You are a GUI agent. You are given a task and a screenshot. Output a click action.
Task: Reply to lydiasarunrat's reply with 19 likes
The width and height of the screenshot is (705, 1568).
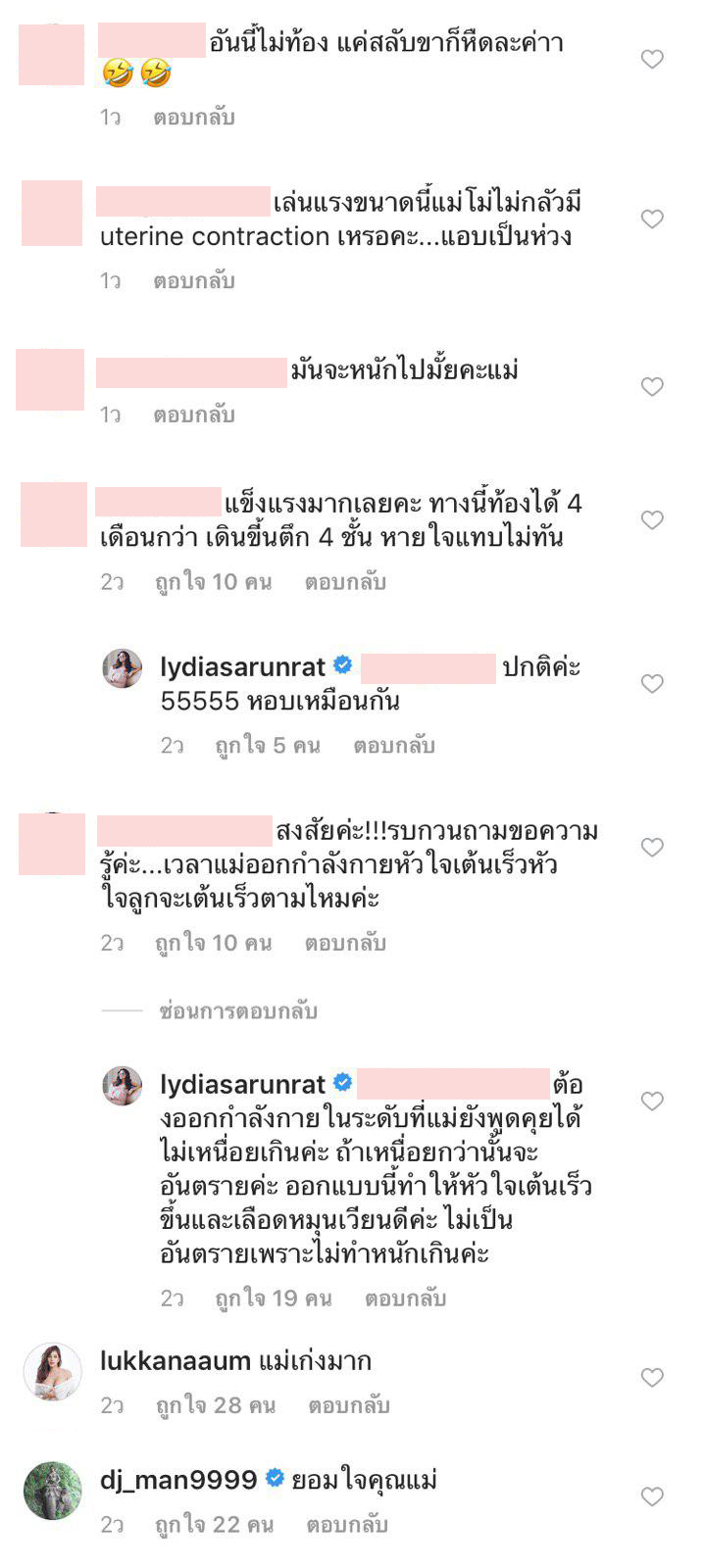click(405, 1298)
